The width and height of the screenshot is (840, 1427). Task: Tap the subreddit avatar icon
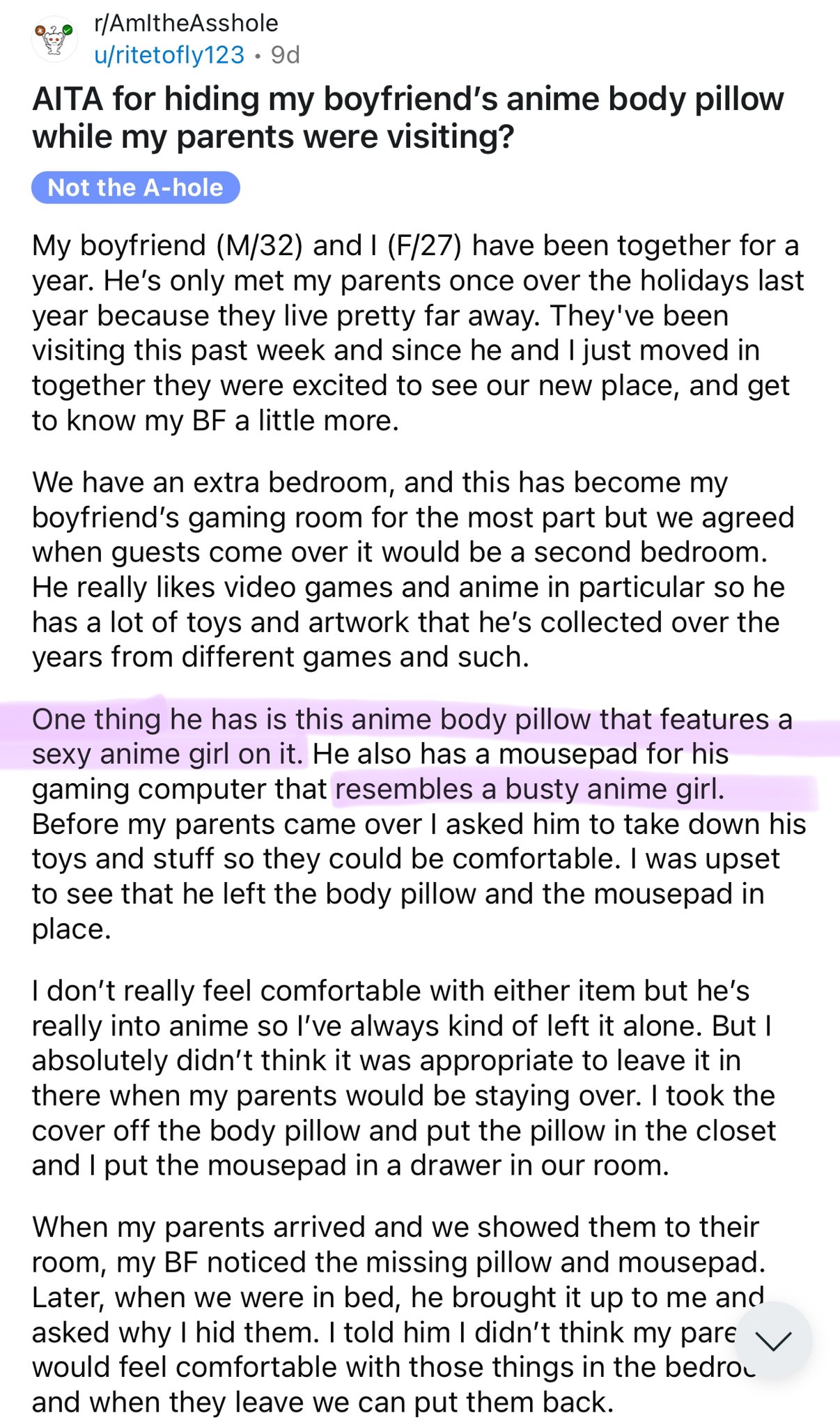[x=54, y=39]
